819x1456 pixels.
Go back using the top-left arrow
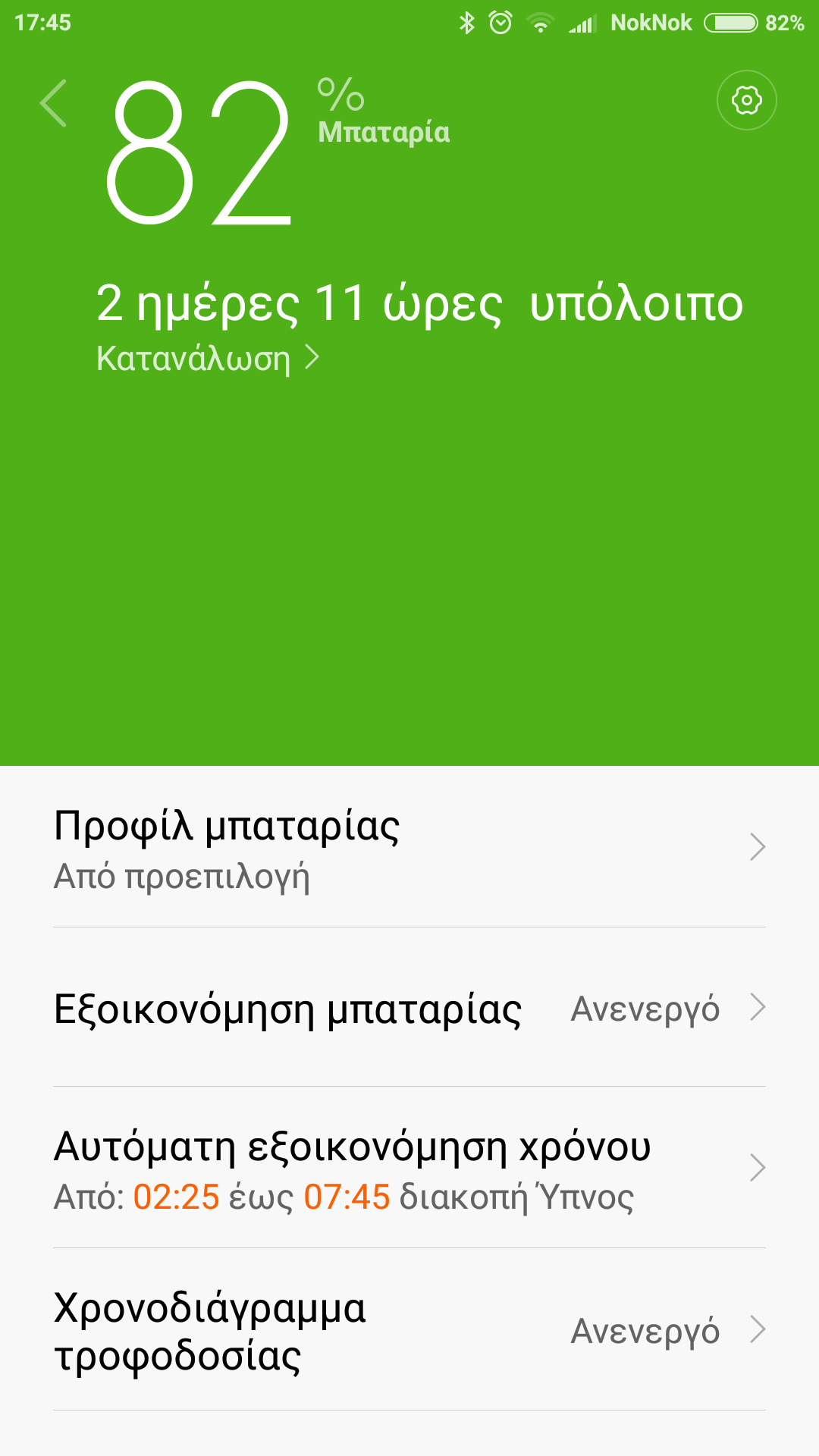click(x=54, y=102)
